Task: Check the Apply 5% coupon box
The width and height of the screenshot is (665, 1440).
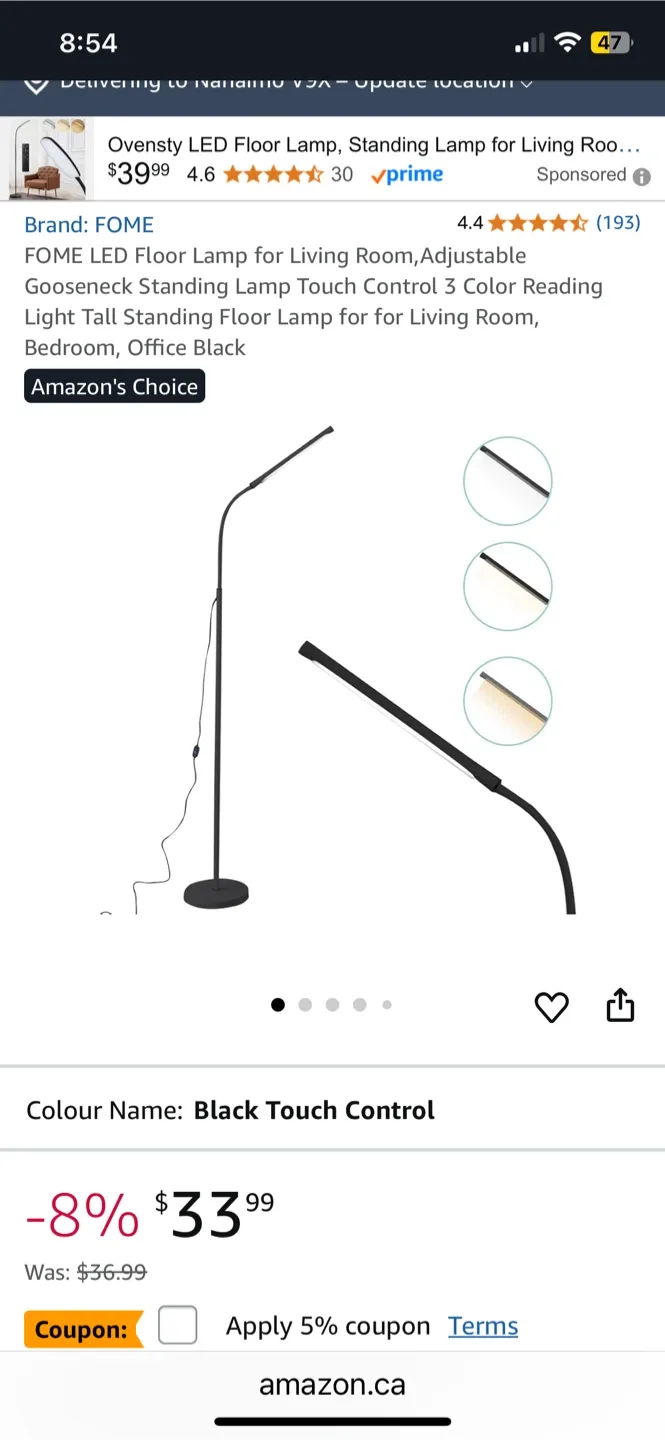Action: 178,1326
